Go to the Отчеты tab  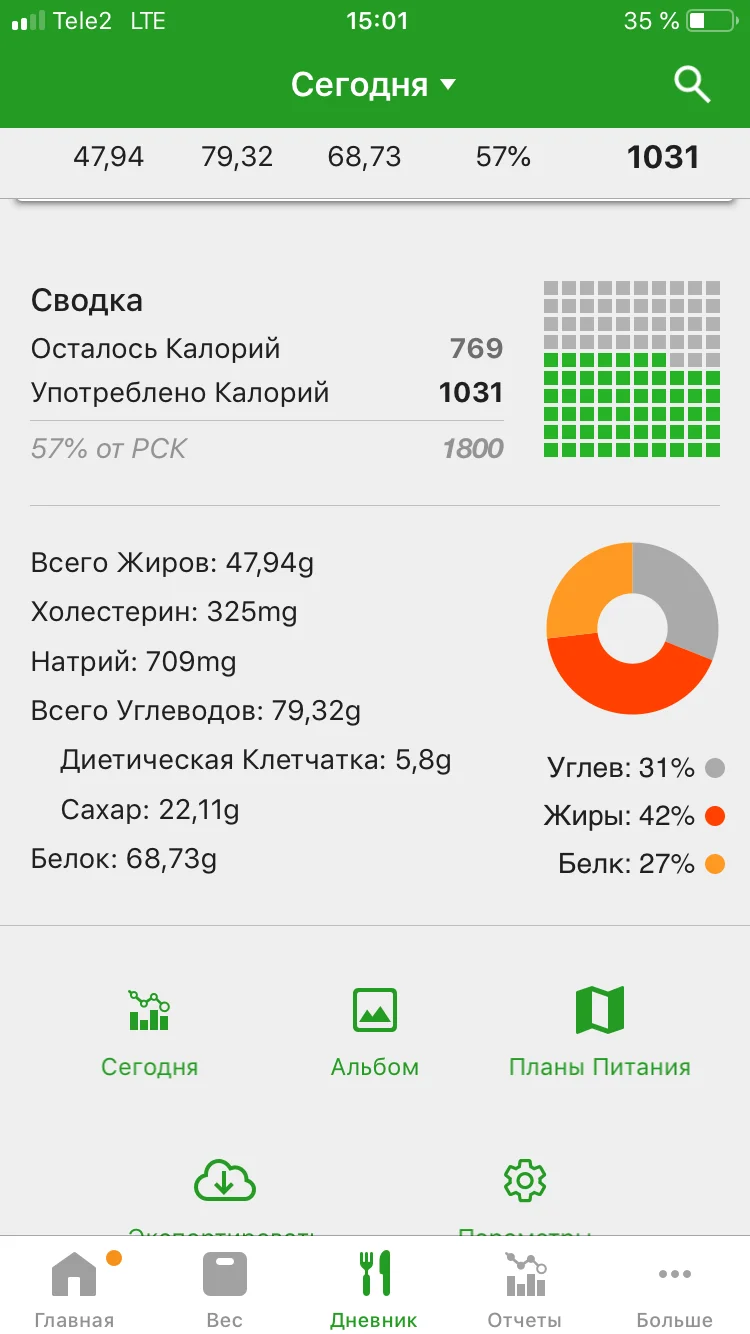524,1288
